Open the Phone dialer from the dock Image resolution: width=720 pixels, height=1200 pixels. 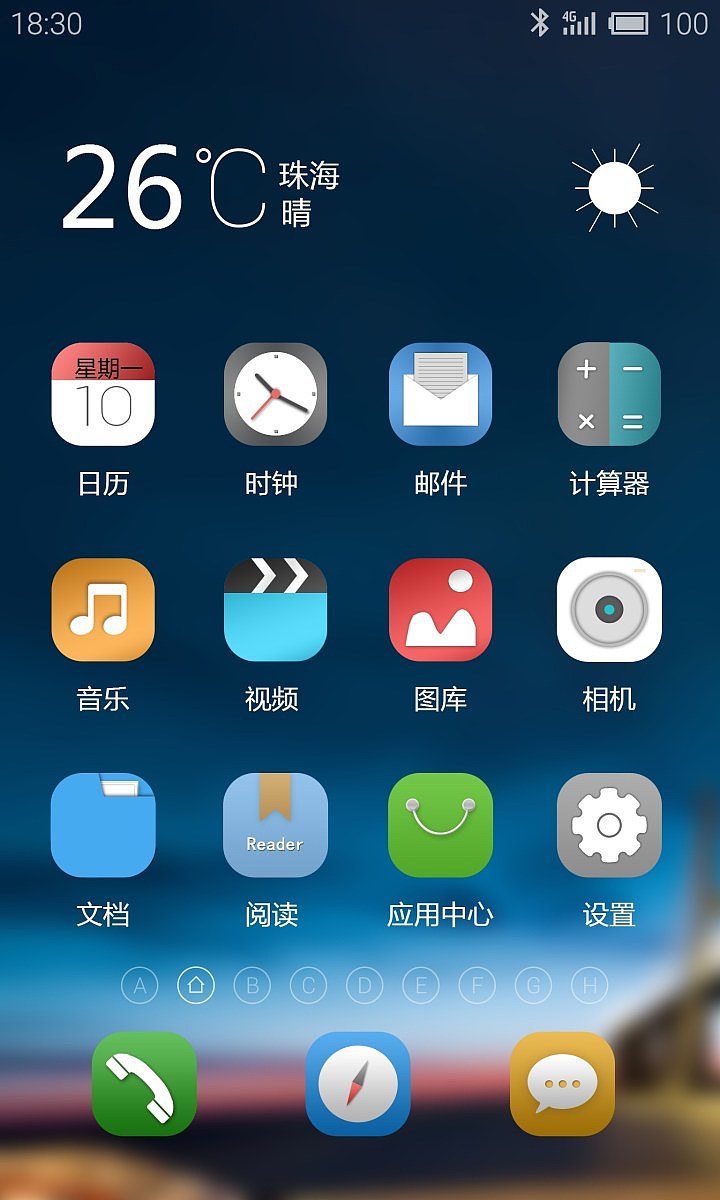144,1083
